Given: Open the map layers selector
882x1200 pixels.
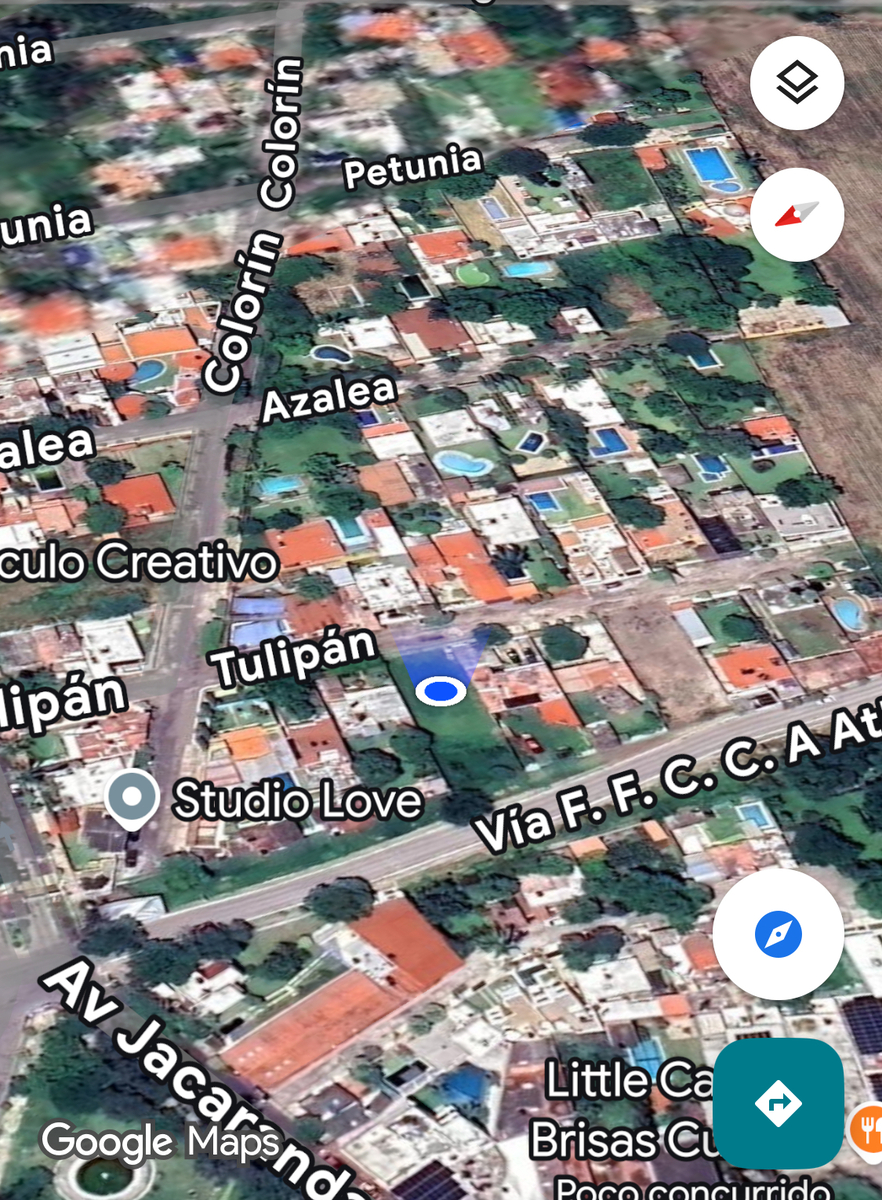Looking at the screenshot, I should (796, 83).
